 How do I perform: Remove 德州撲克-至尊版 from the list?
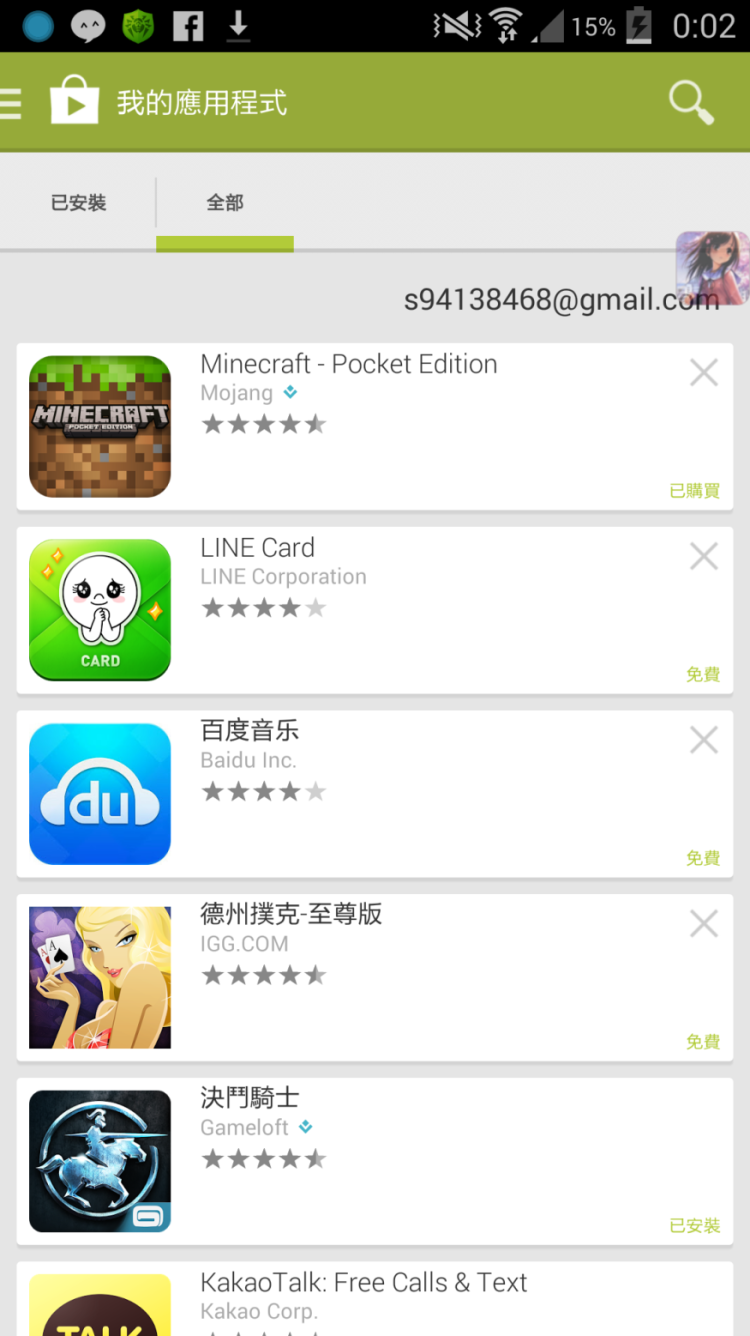tap(704, 924)
